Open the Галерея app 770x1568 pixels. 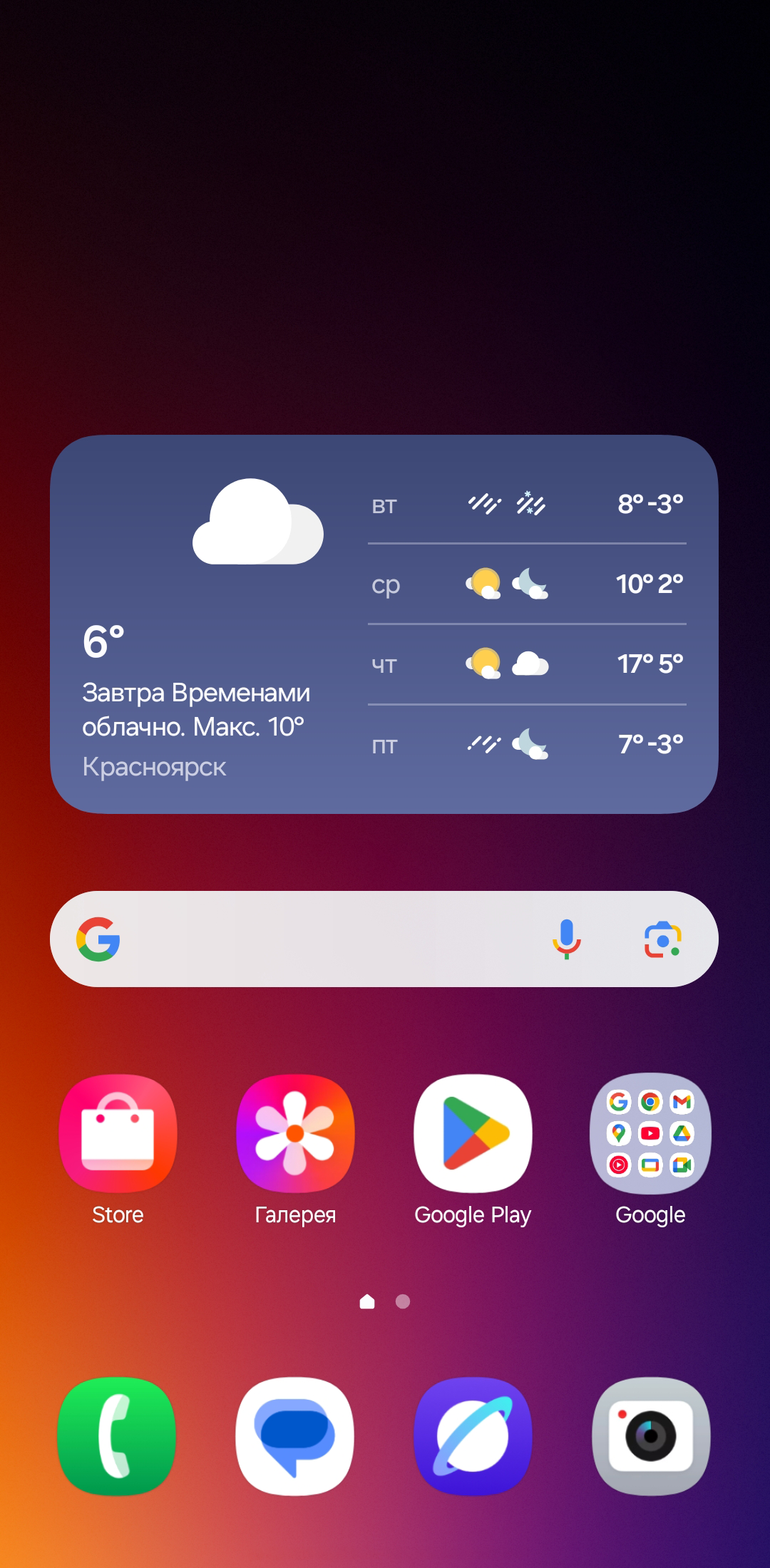click(x=295, y=1133)
